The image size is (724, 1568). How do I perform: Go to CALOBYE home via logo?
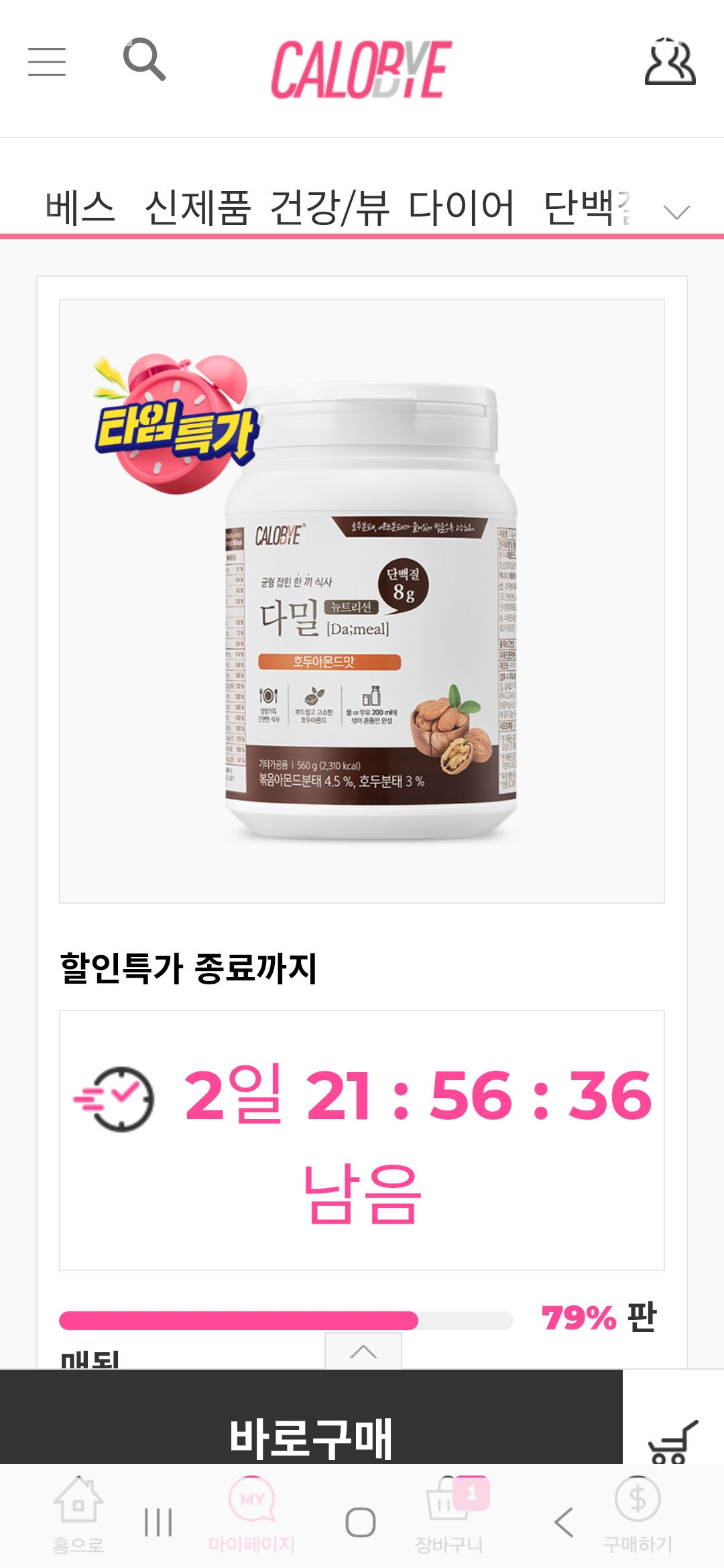(361, 69)
